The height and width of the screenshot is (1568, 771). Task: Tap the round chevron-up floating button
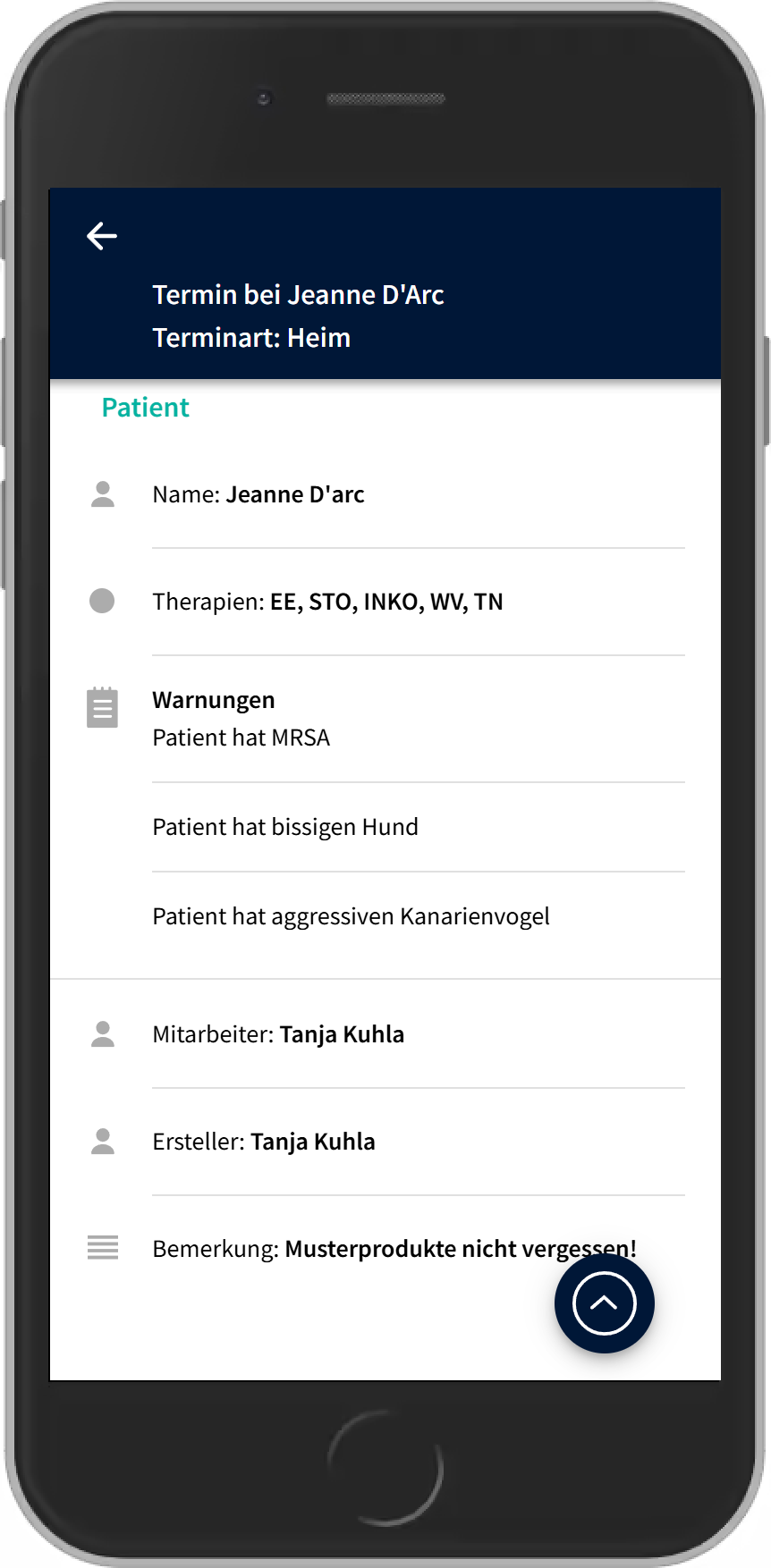coord(604,1303)
